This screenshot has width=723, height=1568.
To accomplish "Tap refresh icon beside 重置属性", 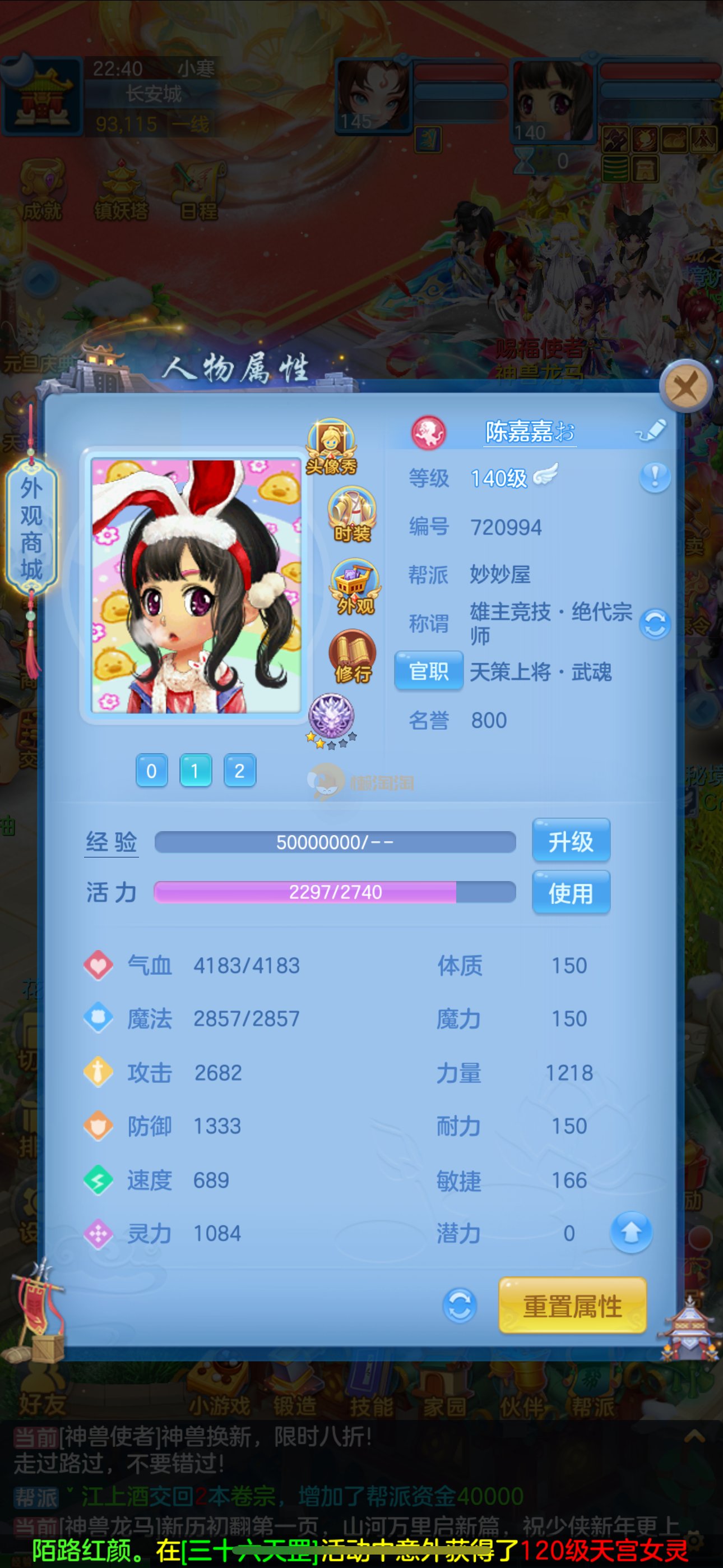I will (460, 1306).
